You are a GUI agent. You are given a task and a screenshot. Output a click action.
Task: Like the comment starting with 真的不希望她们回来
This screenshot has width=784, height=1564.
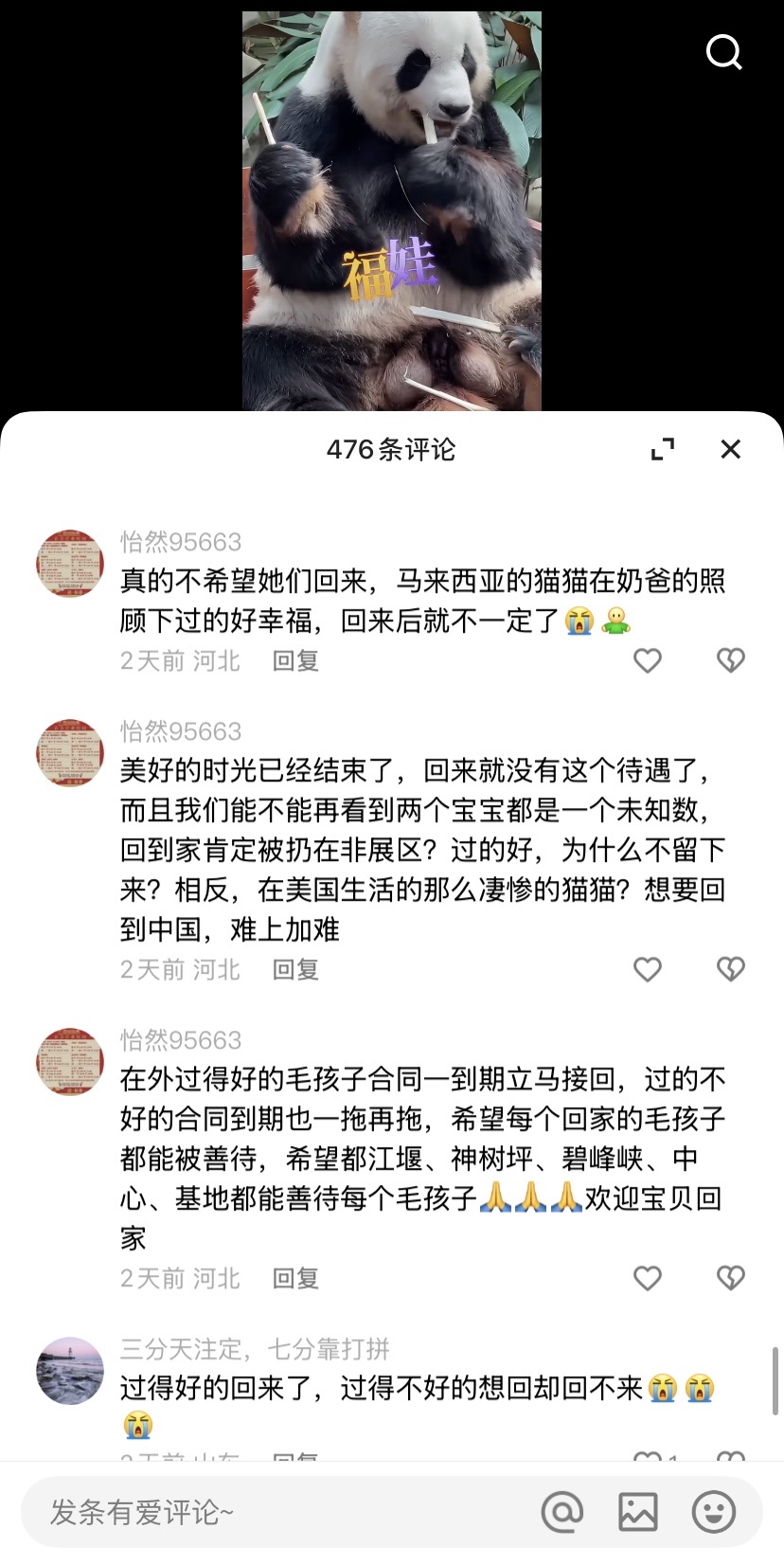pyautogui.click(x=648, y=660)
